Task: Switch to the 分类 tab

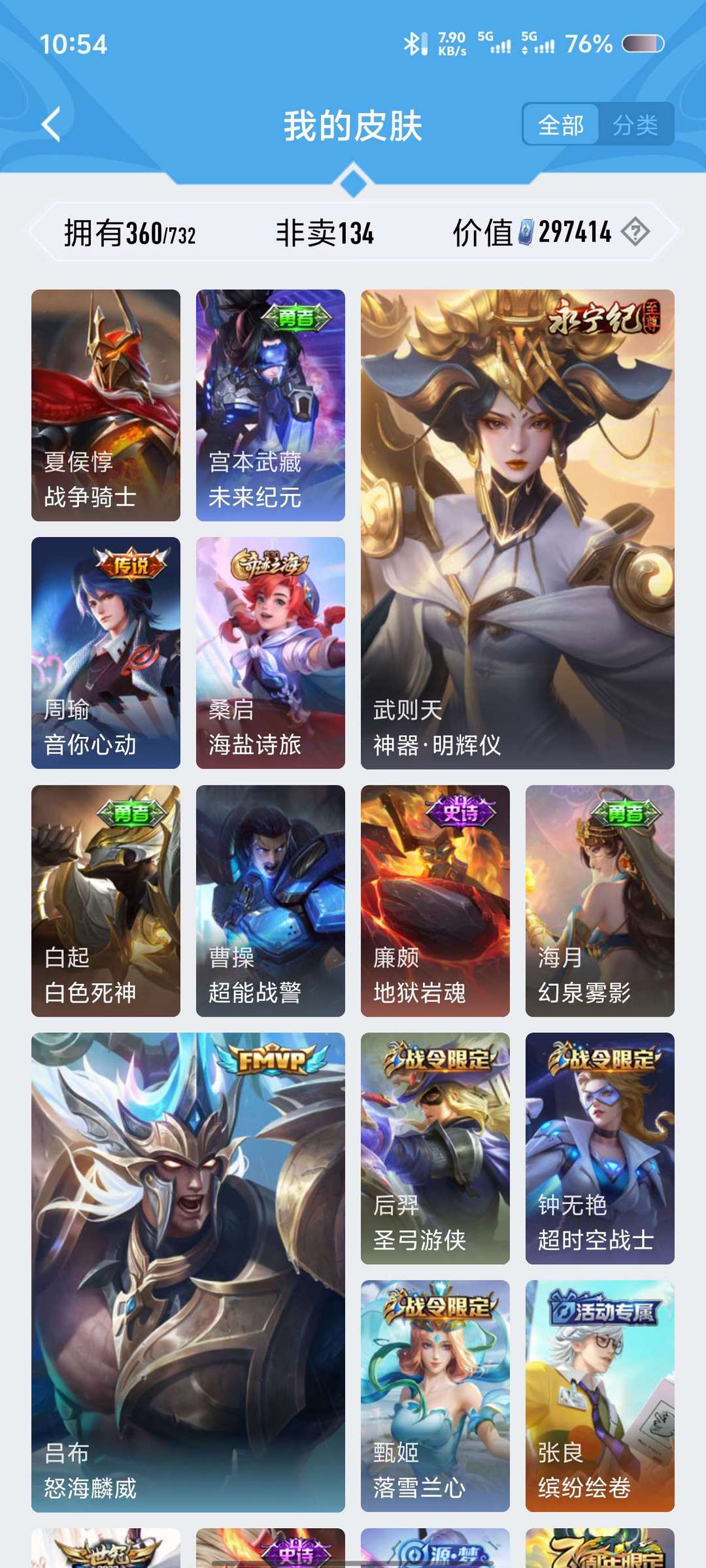Action: [x=635, y=124]
